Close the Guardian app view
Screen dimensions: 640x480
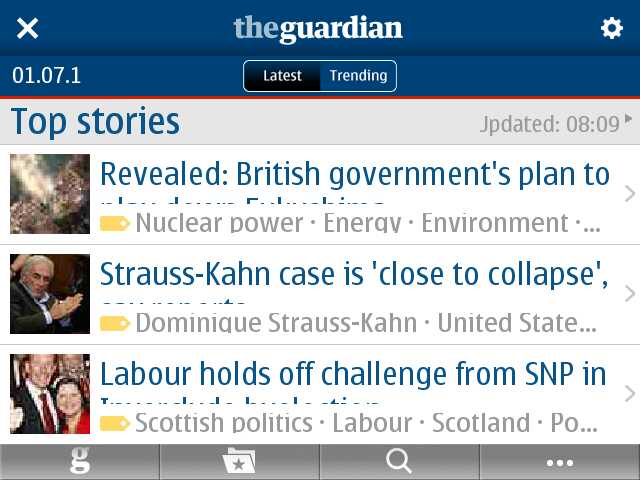tap(28, 28)
